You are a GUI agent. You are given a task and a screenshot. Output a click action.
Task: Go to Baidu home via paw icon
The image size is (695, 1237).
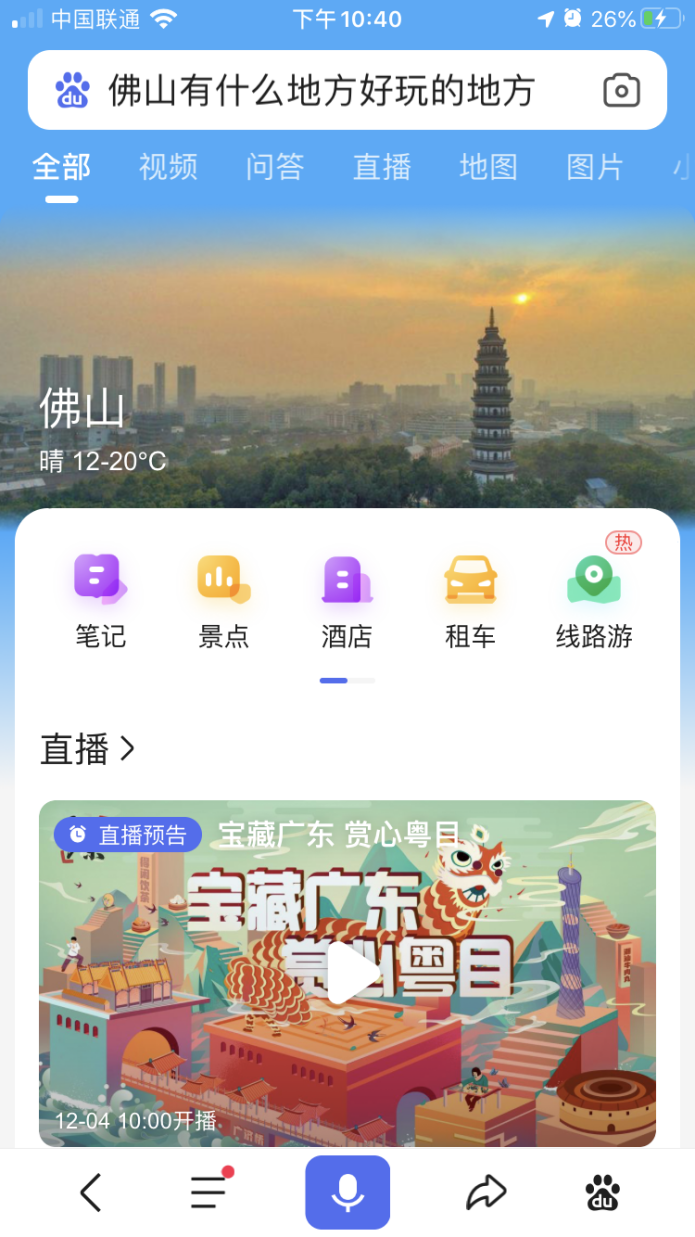[x=602, y=1192]
